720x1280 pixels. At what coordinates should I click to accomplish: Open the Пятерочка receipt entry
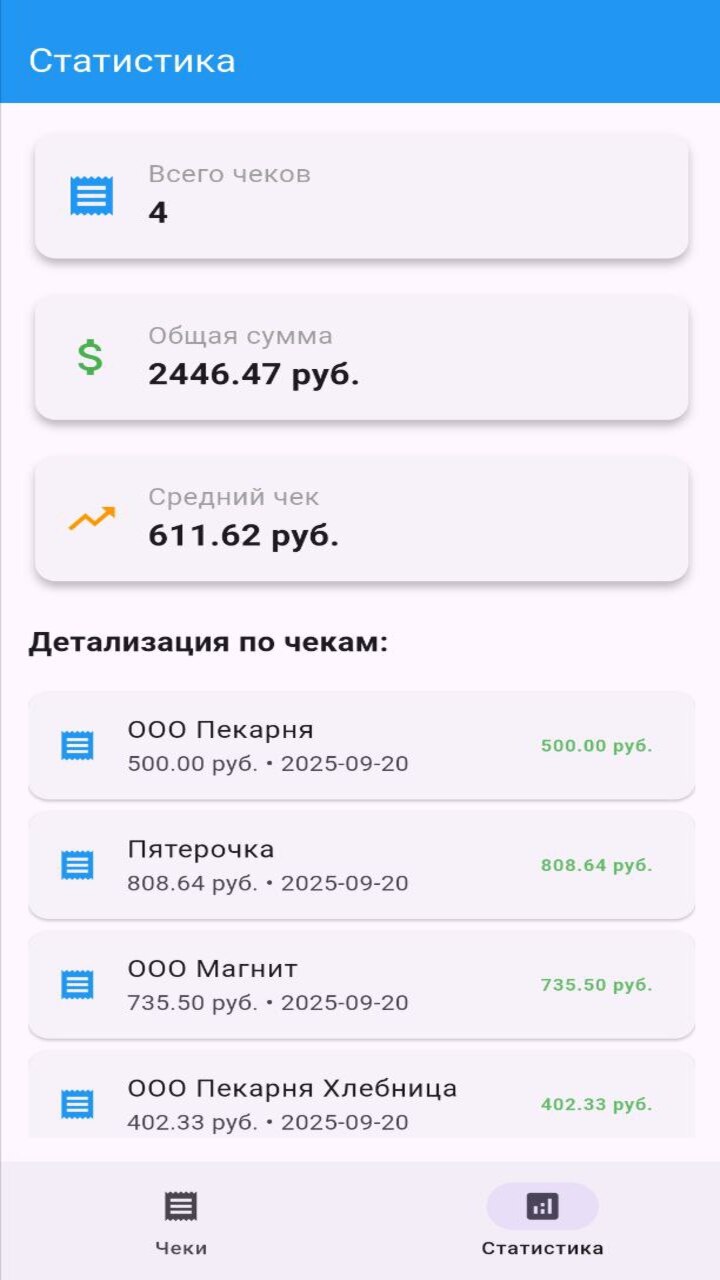[x=360, y=864]
